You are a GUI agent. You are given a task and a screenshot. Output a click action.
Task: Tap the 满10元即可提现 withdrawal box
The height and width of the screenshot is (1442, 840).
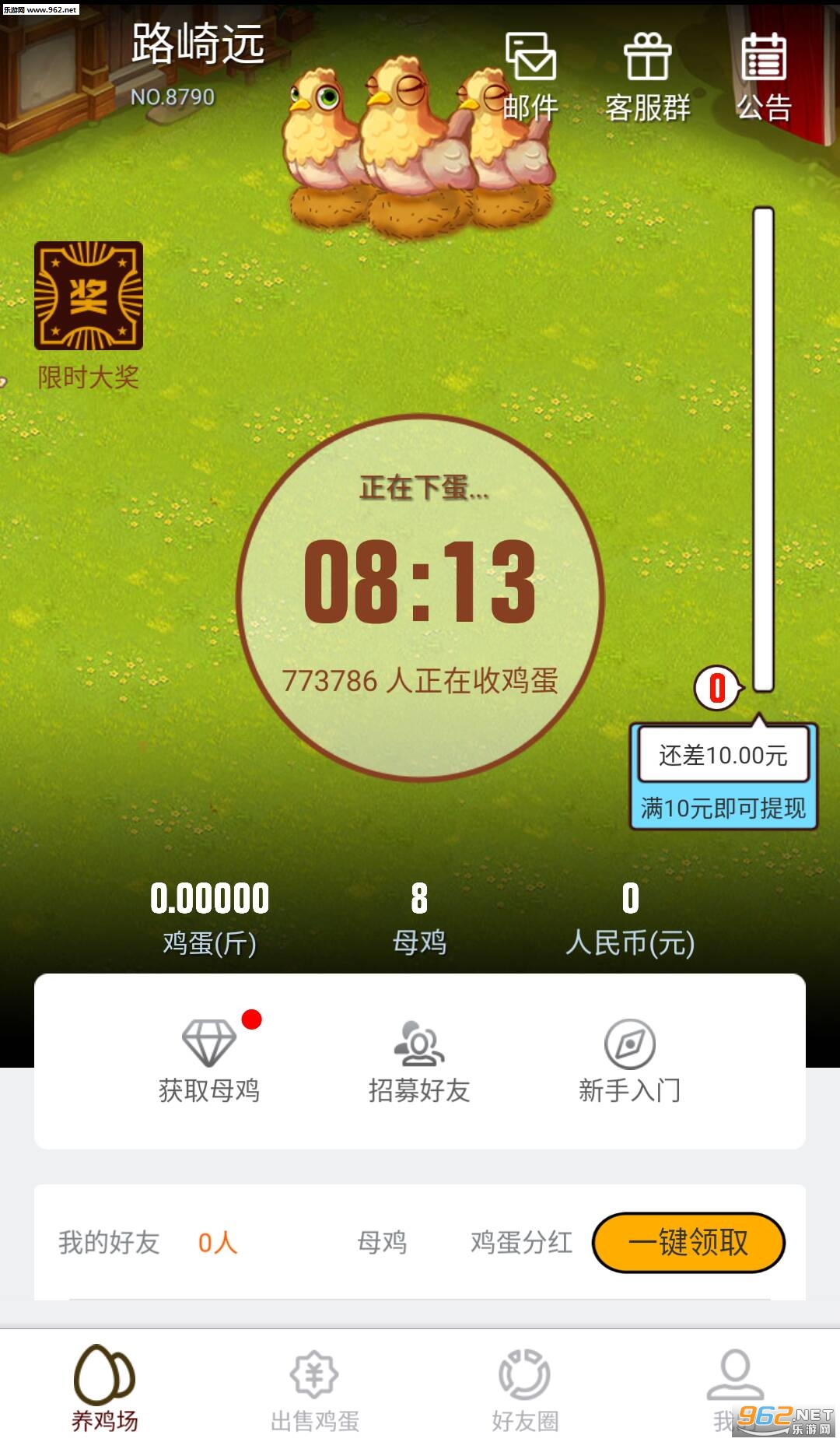[x=723, y=807]
